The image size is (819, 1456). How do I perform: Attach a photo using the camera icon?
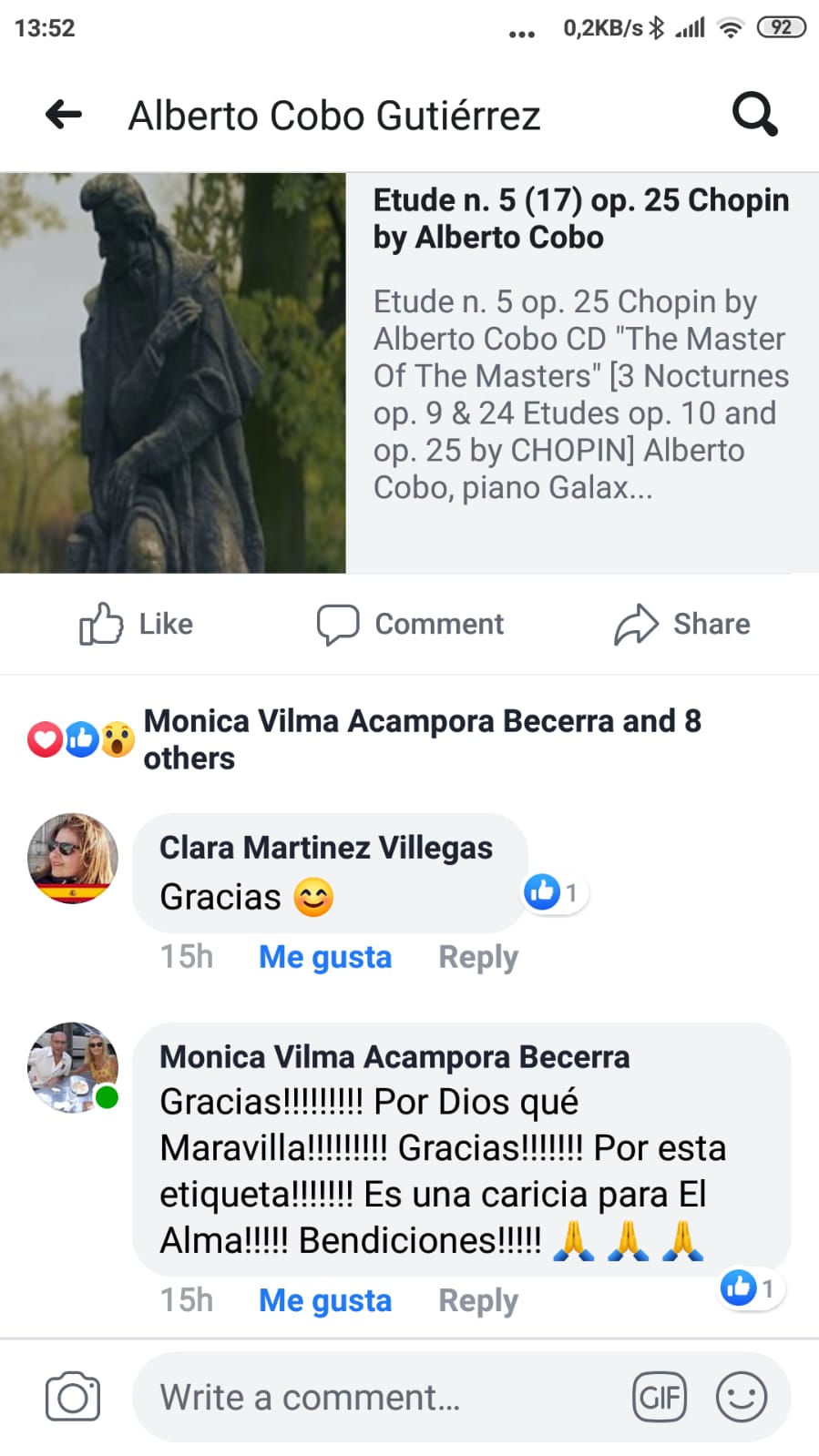coord(73,1397)
